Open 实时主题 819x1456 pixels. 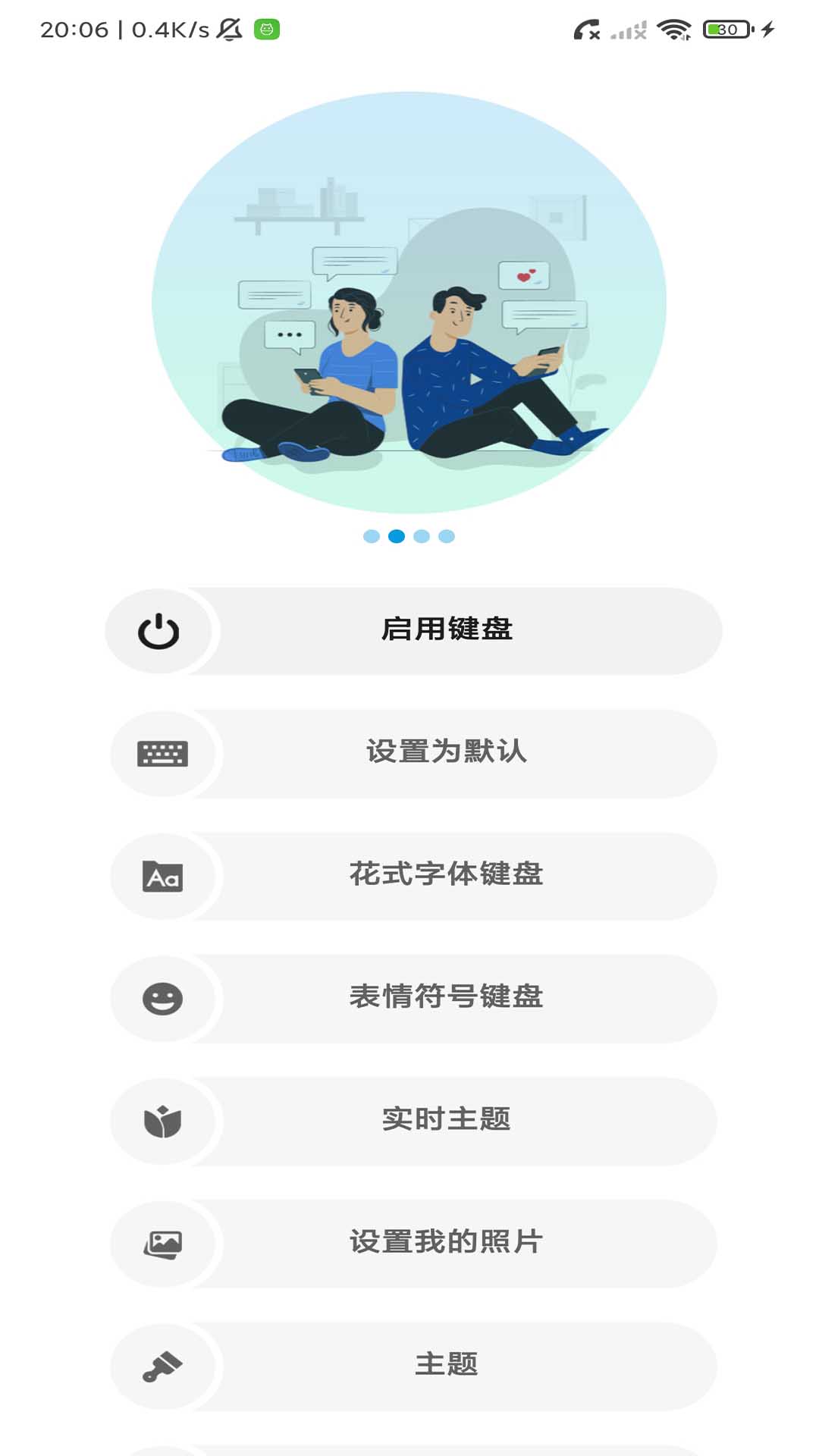(413, 1122)
